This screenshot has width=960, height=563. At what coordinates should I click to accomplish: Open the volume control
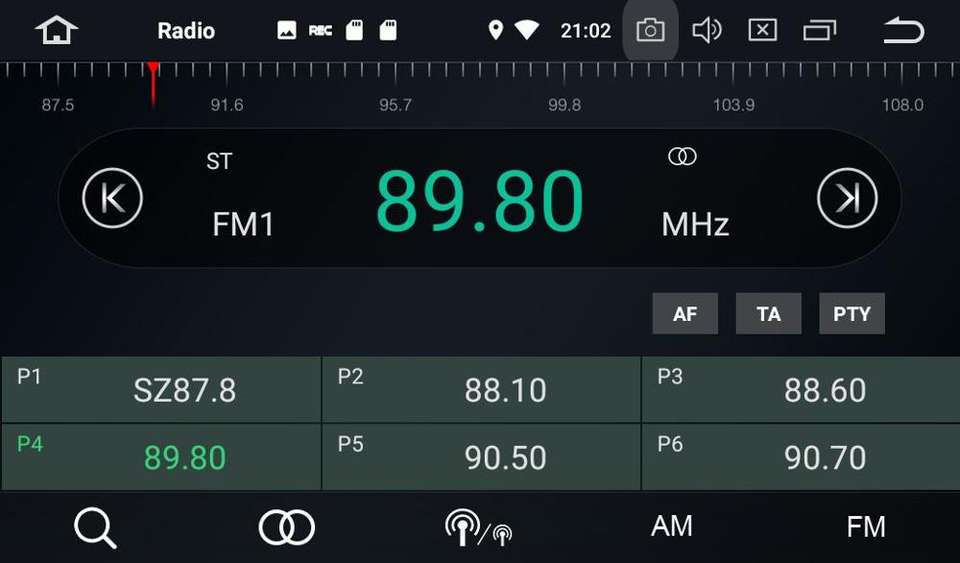pyautogui.click(x=707, y=30)
